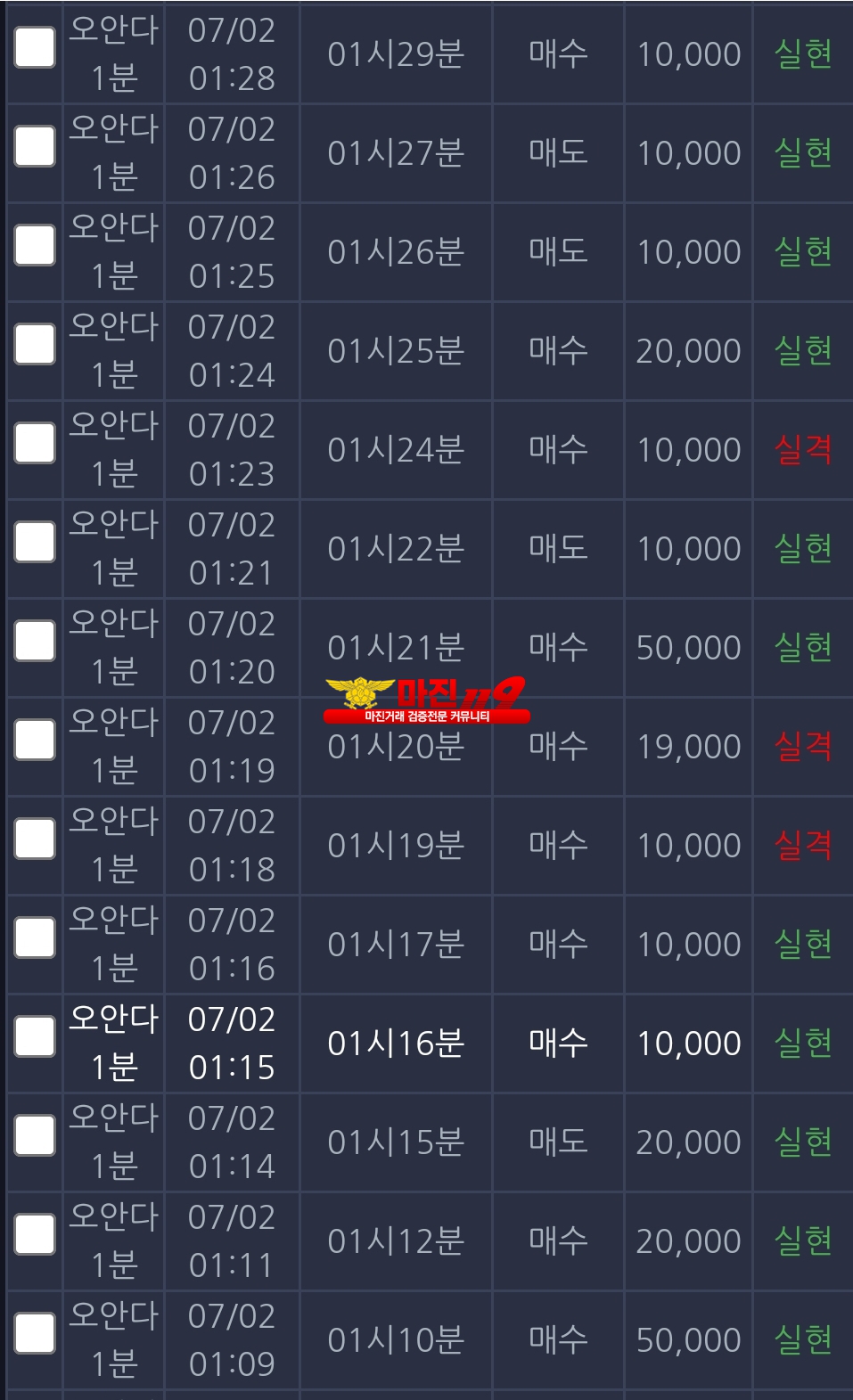
Task: Tick the checkbox of the 01:09 row
Action: (x=36, y=1333)
